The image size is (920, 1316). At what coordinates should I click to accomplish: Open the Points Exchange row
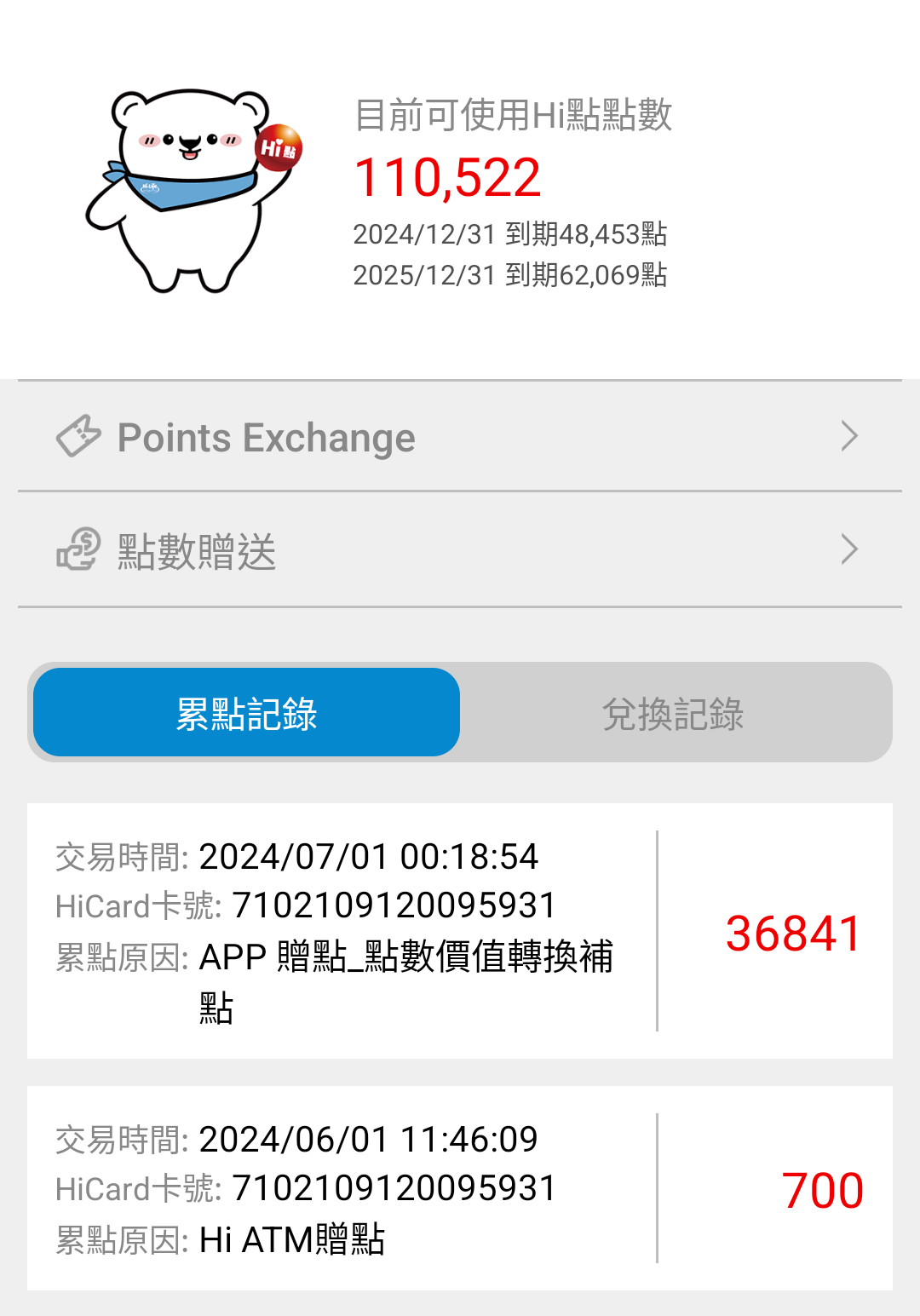[x=460, y=437]
